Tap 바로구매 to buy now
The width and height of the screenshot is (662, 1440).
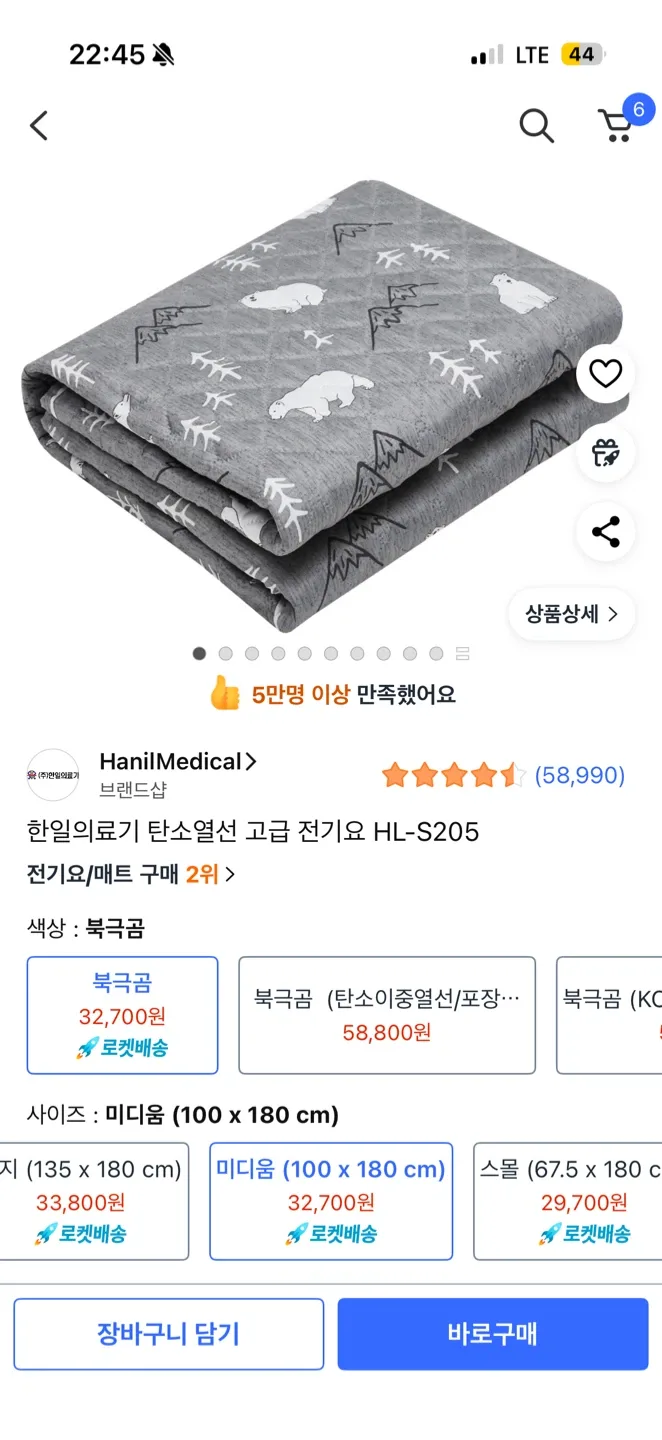pyautogui.click(x=492, y=1334)
